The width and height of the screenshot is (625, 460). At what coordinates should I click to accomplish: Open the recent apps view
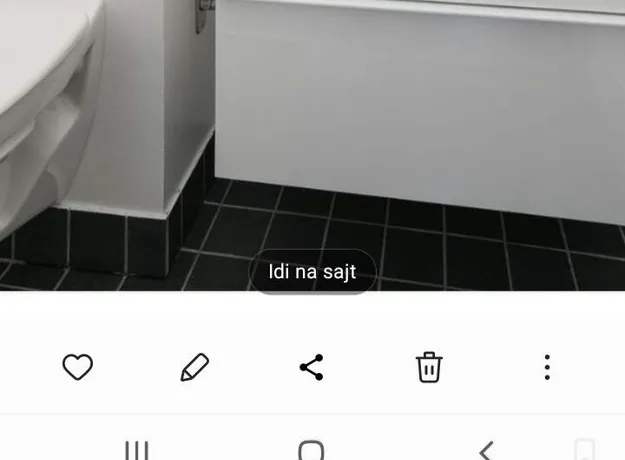[137, 450]
